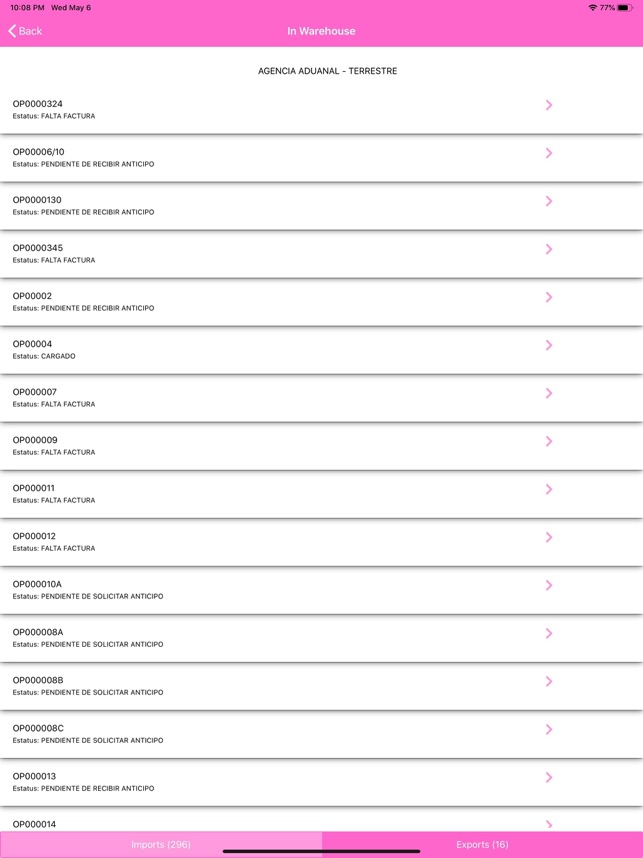Open operation OP000008B
The width and height of the screenshot is (643, 858).
pyautogui.click(x=321, y=688)
